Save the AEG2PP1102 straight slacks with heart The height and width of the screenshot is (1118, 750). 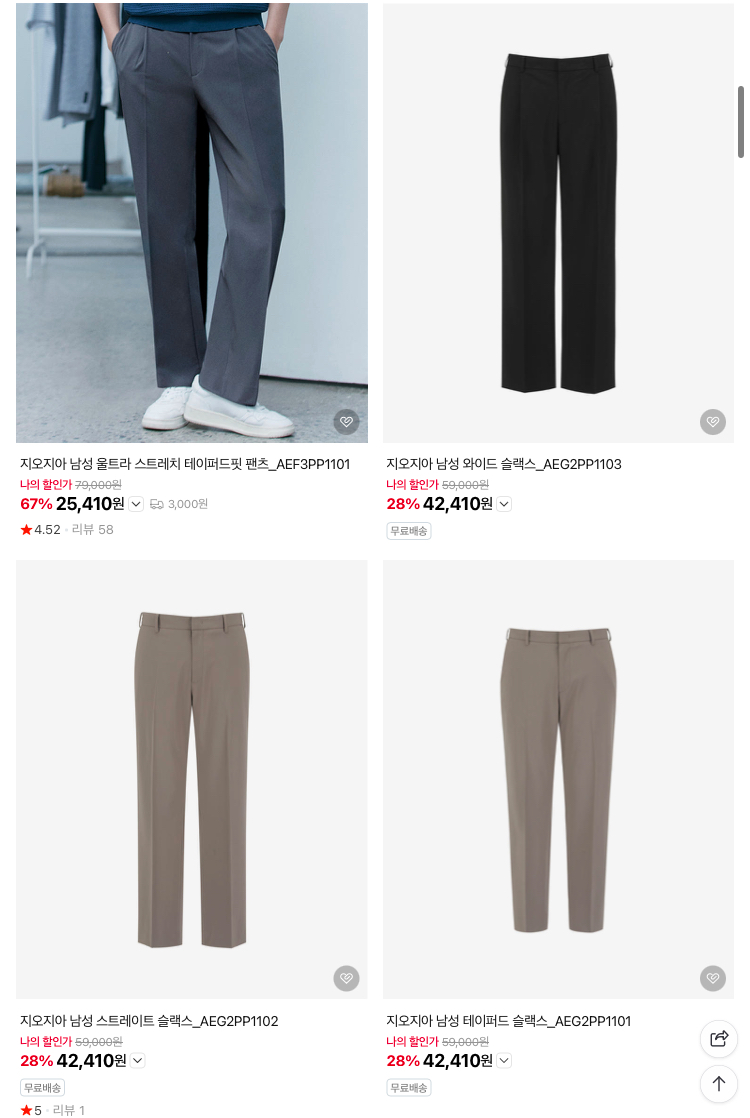346,978
